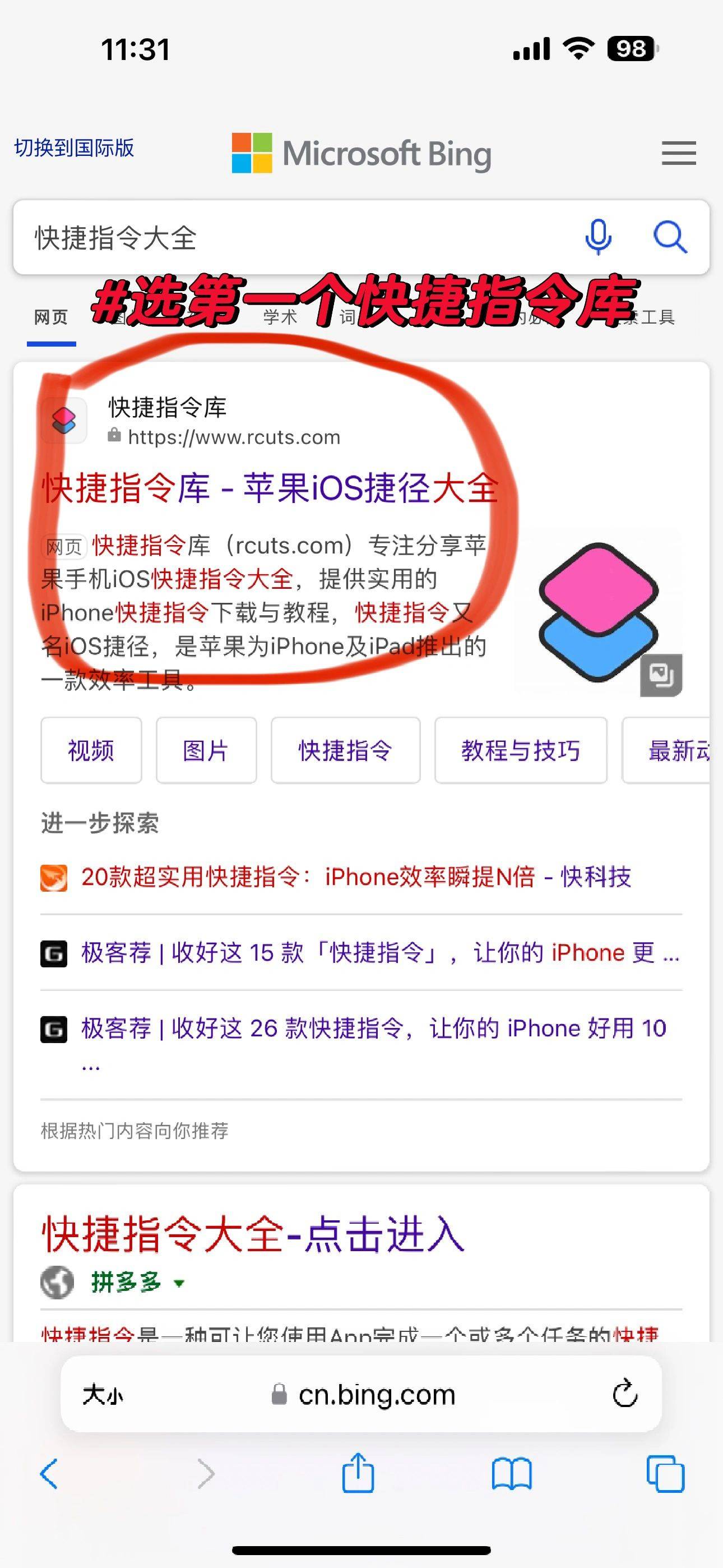This screenshot has width=723, height=1568.
Task: Go back in Safari
Action: [x=49, y=1474]
